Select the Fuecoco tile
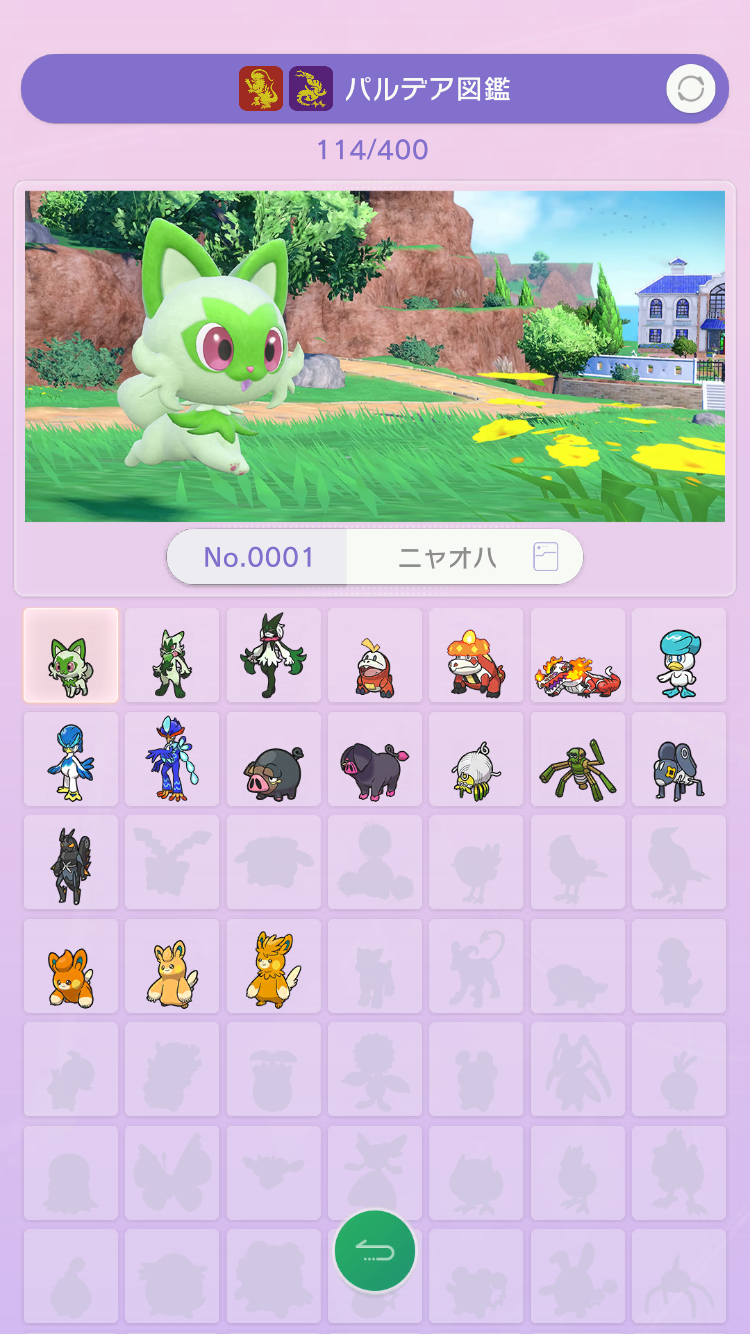The width and height of the screenshot is (750, 1334). point(375,655)
